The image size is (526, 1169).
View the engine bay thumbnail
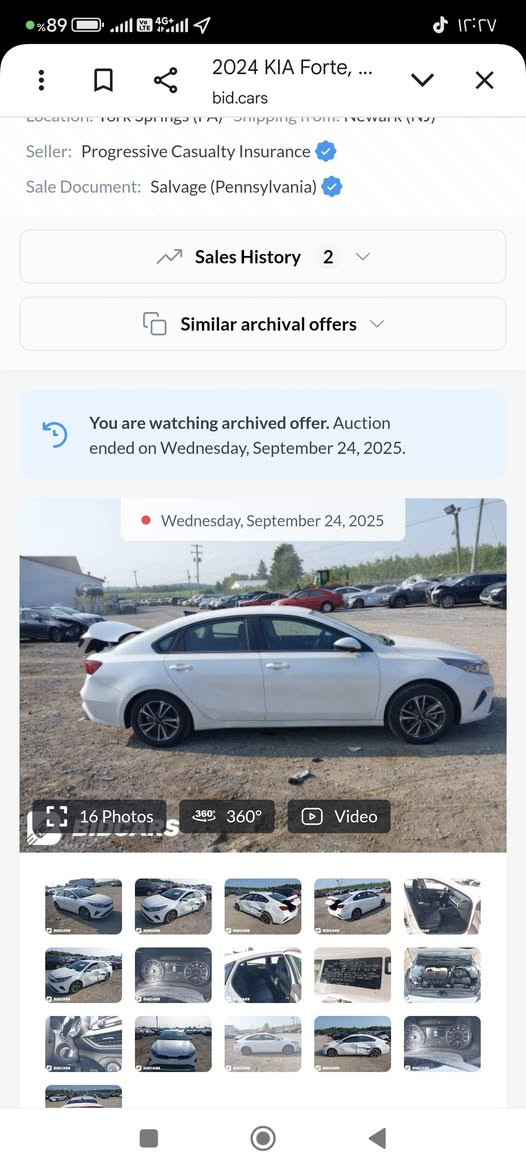coord(442,974)
